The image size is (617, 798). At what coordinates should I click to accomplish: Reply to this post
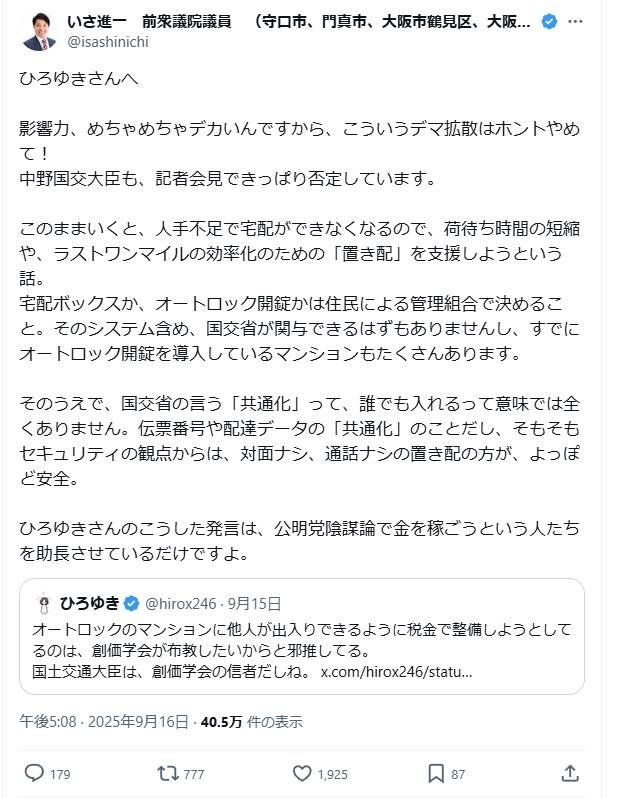pyautogui.click(x=34, y=773)
